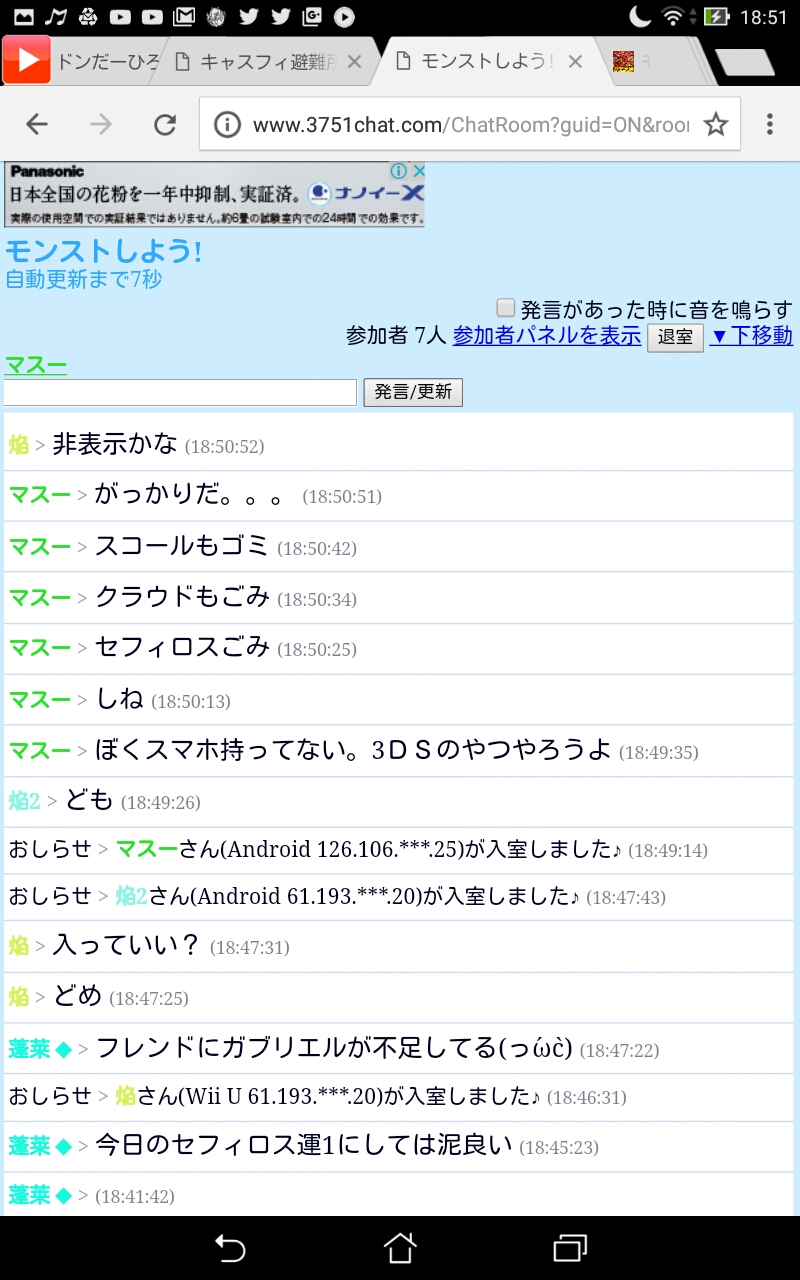Bookmark this page with the star
This screenshot has width=800, height=1280.
[715, 125]
